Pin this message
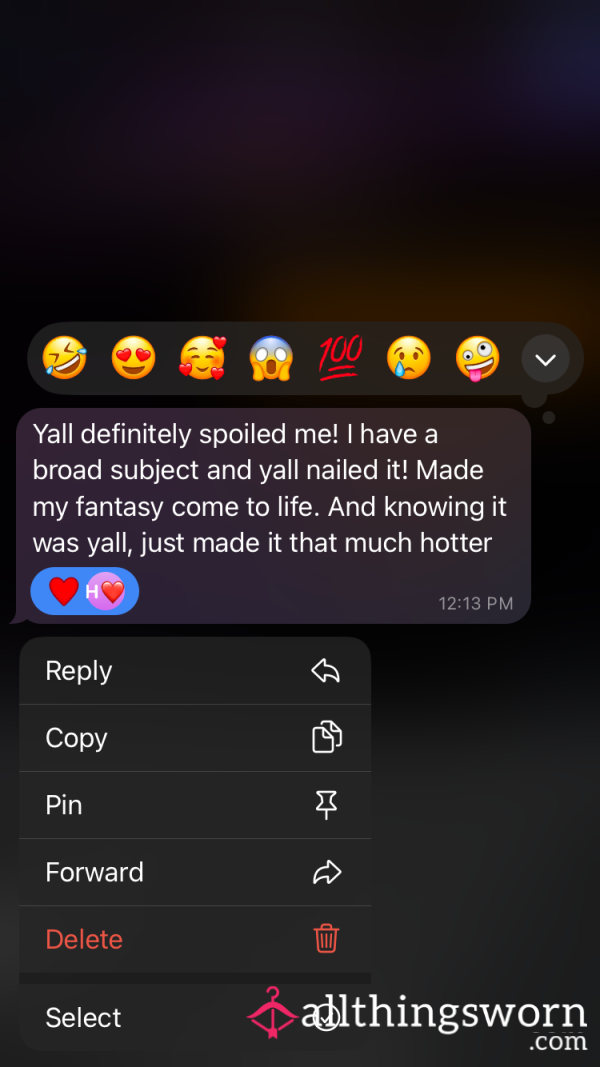Image resolution: width=600 pixels, height=1067 pixels. coord(195,805)
